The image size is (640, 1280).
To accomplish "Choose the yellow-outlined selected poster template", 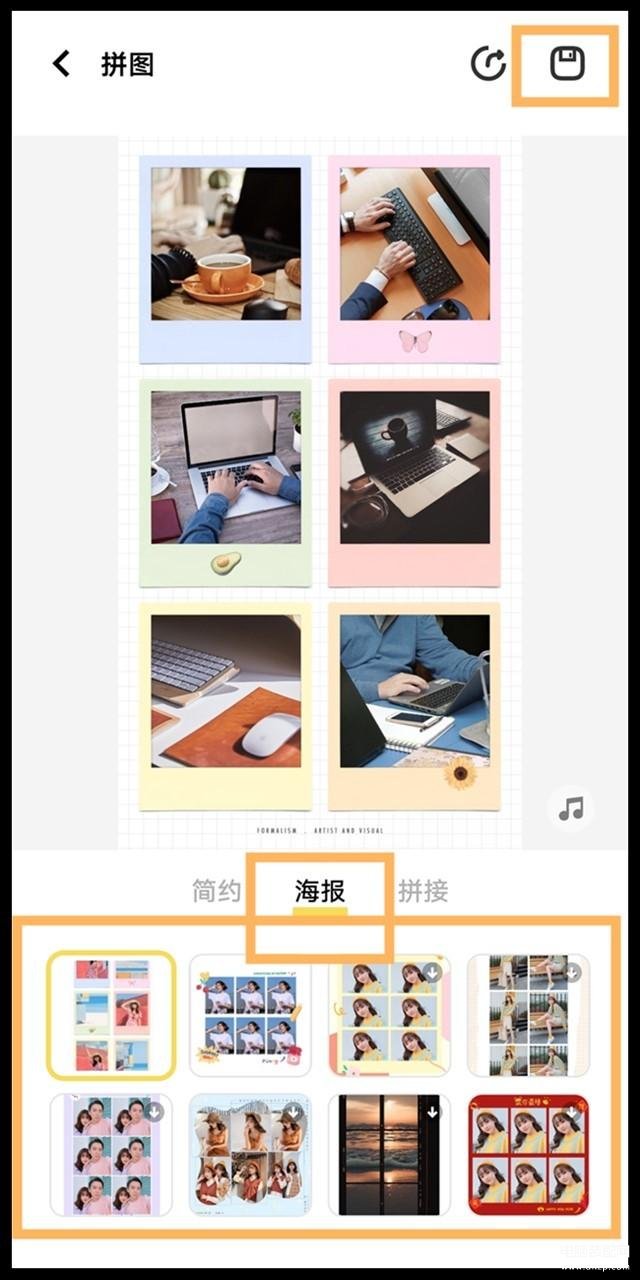I will point(111,1014).
